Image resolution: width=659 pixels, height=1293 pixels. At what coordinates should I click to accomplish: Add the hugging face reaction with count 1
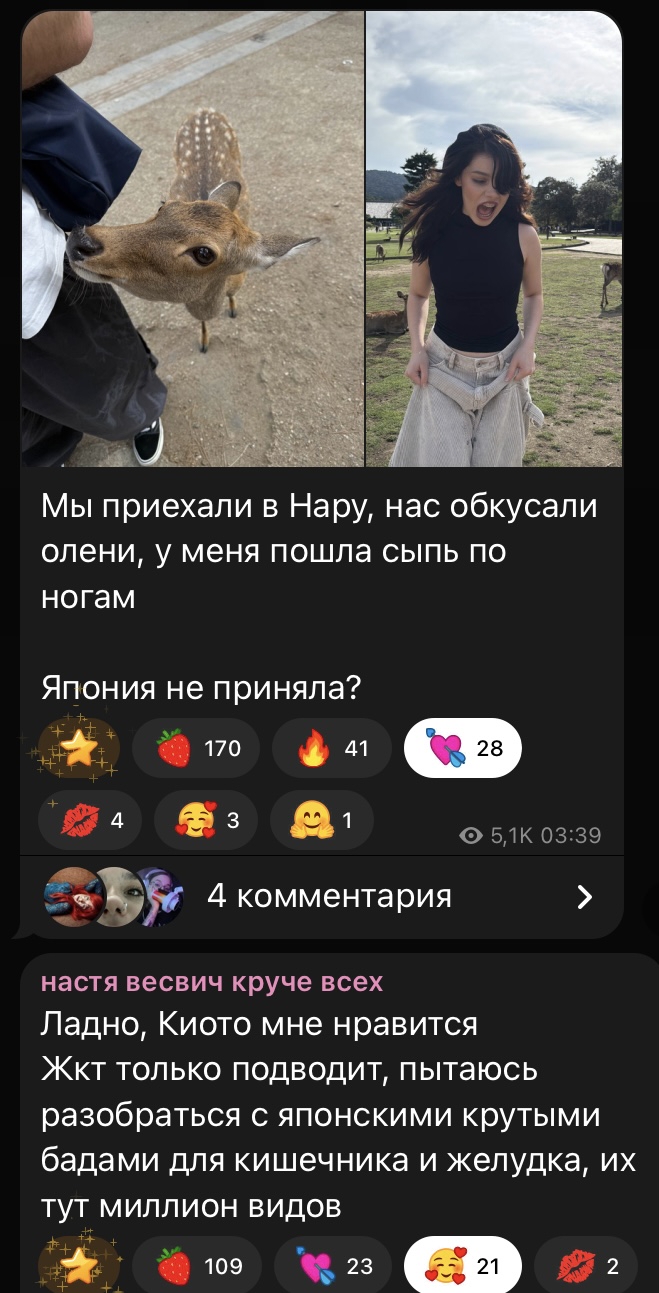point(321,821)
